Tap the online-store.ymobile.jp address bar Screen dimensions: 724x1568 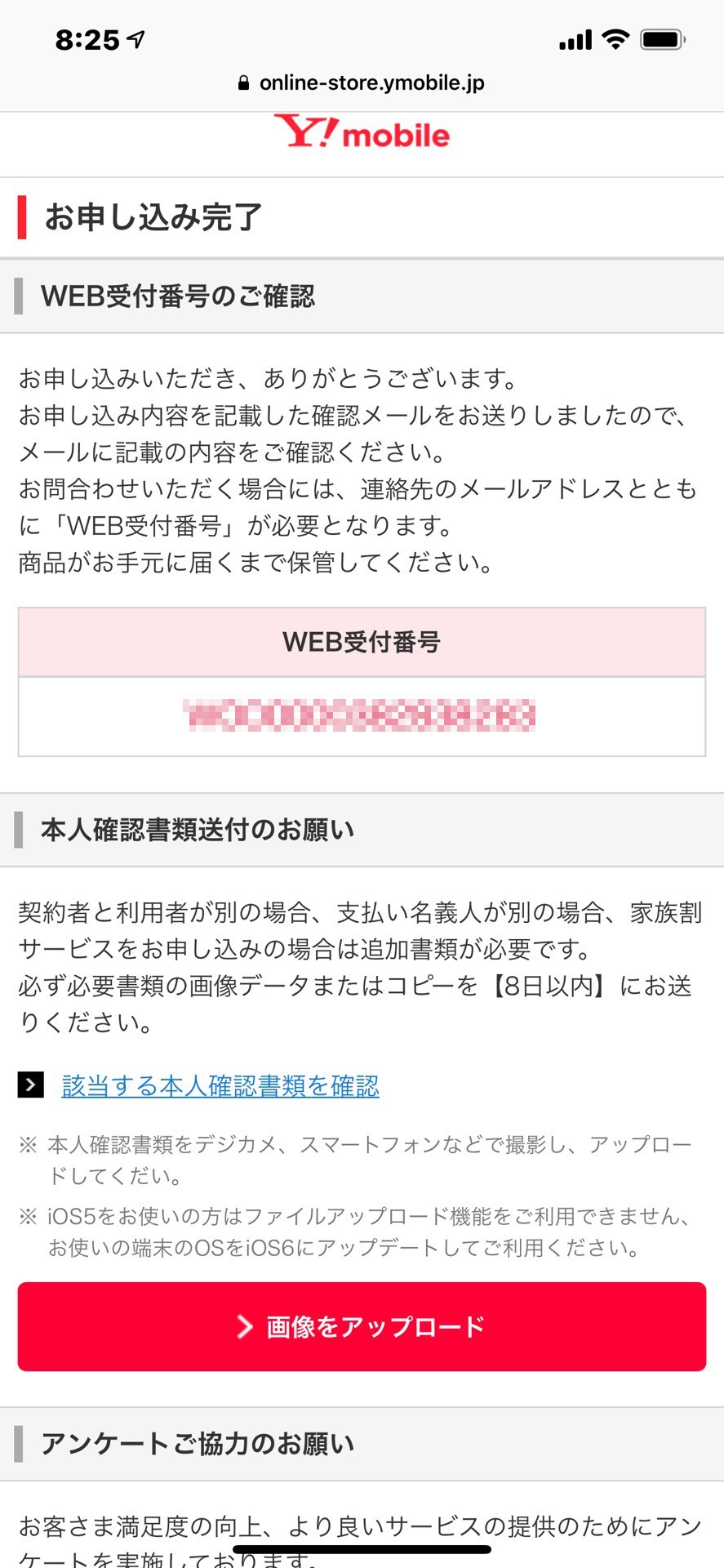[362, 82]
